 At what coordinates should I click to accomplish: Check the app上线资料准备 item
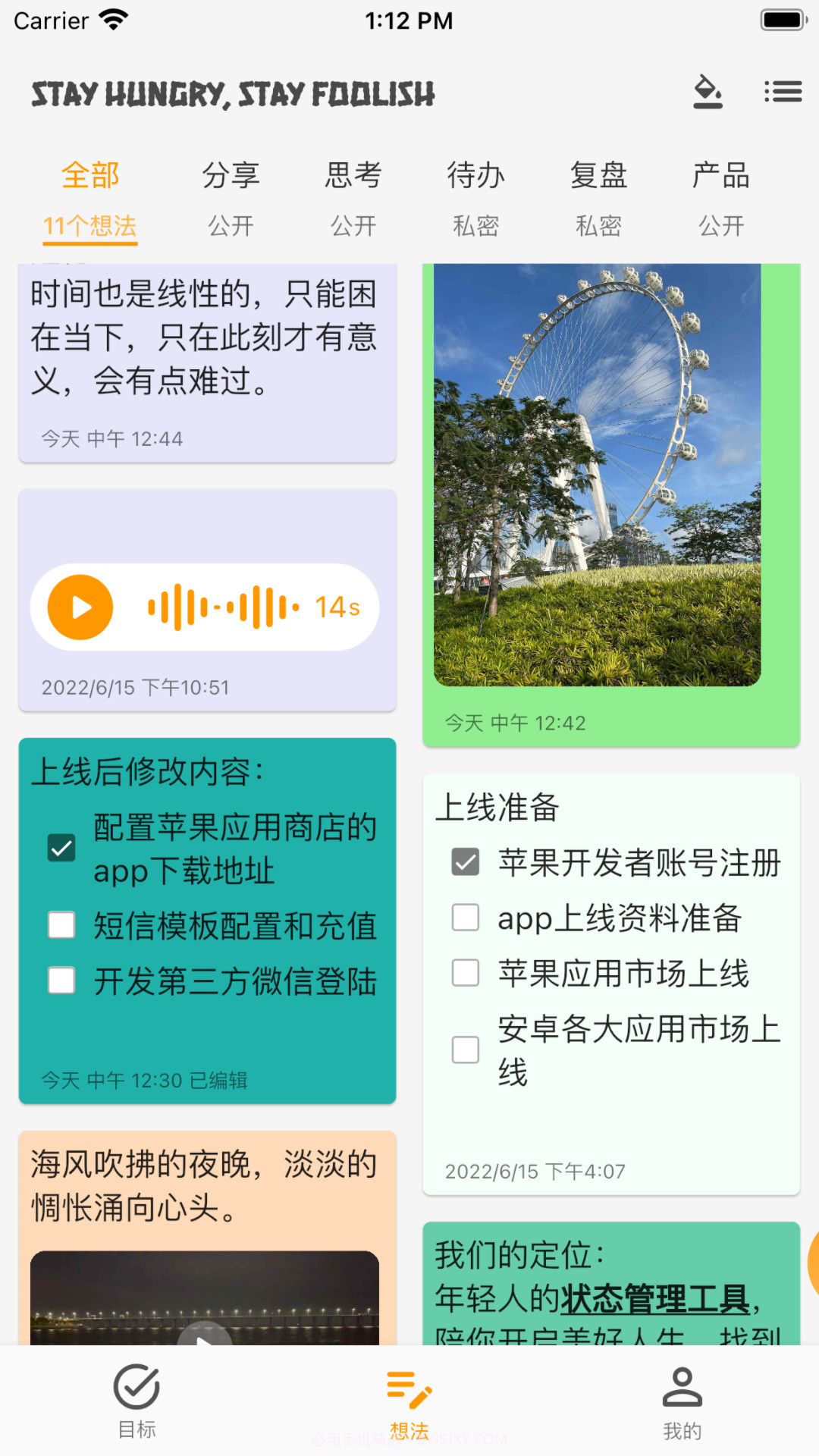pos(465,918)
